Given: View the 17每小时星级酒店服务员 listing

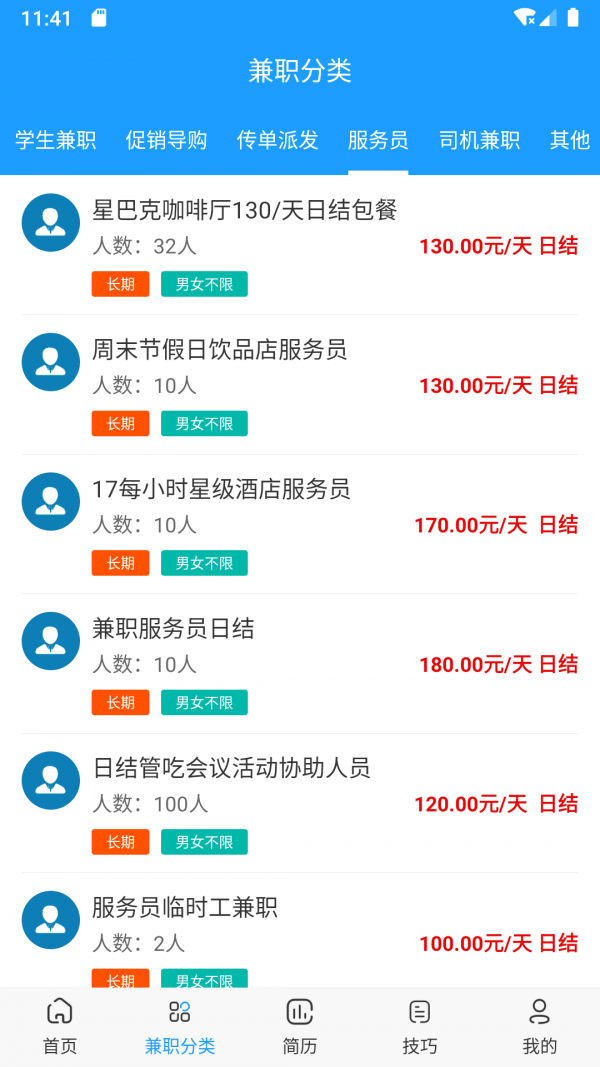Looking at the screenshot, I should pyautogui.click(x=222, y=489).
